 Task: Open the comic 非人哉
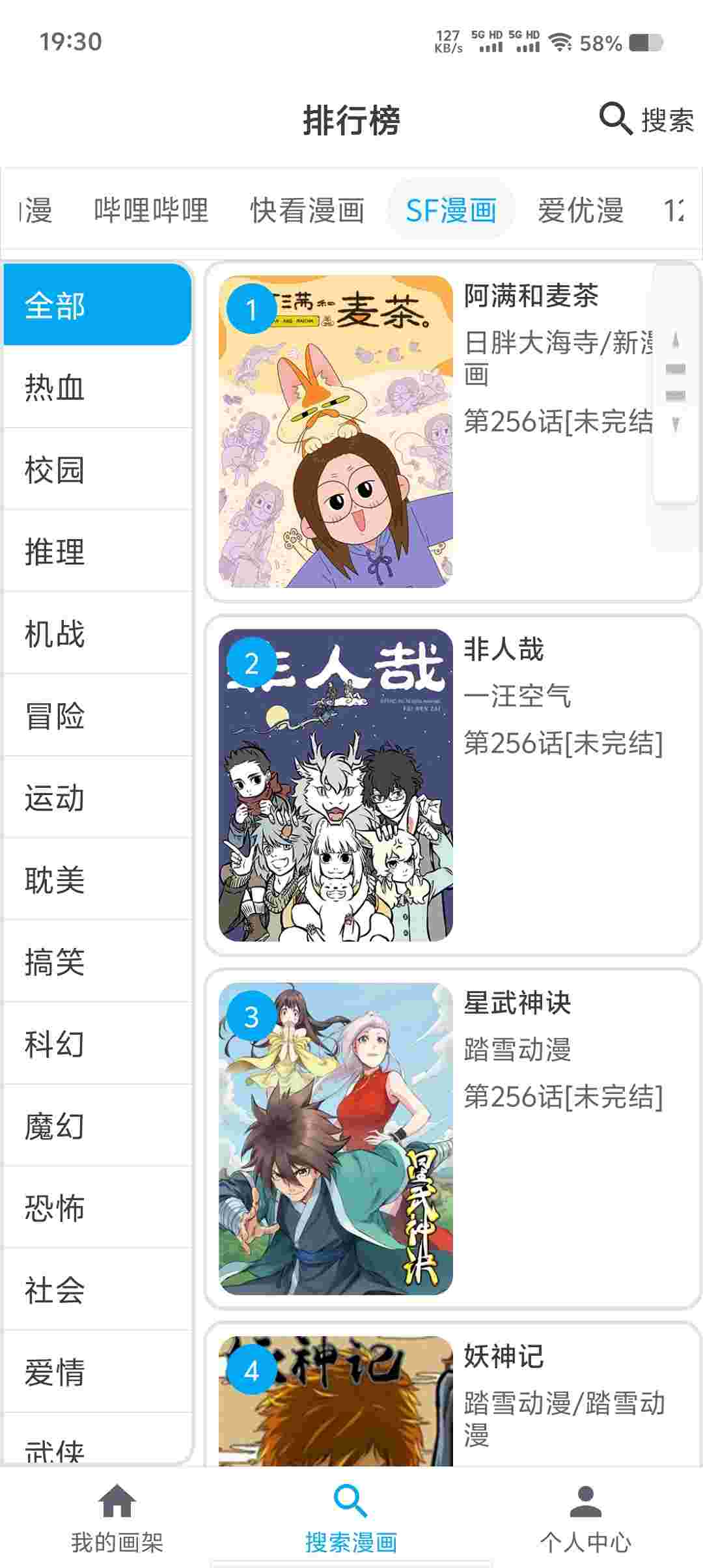pyautogui.click(x=452, y=785)
